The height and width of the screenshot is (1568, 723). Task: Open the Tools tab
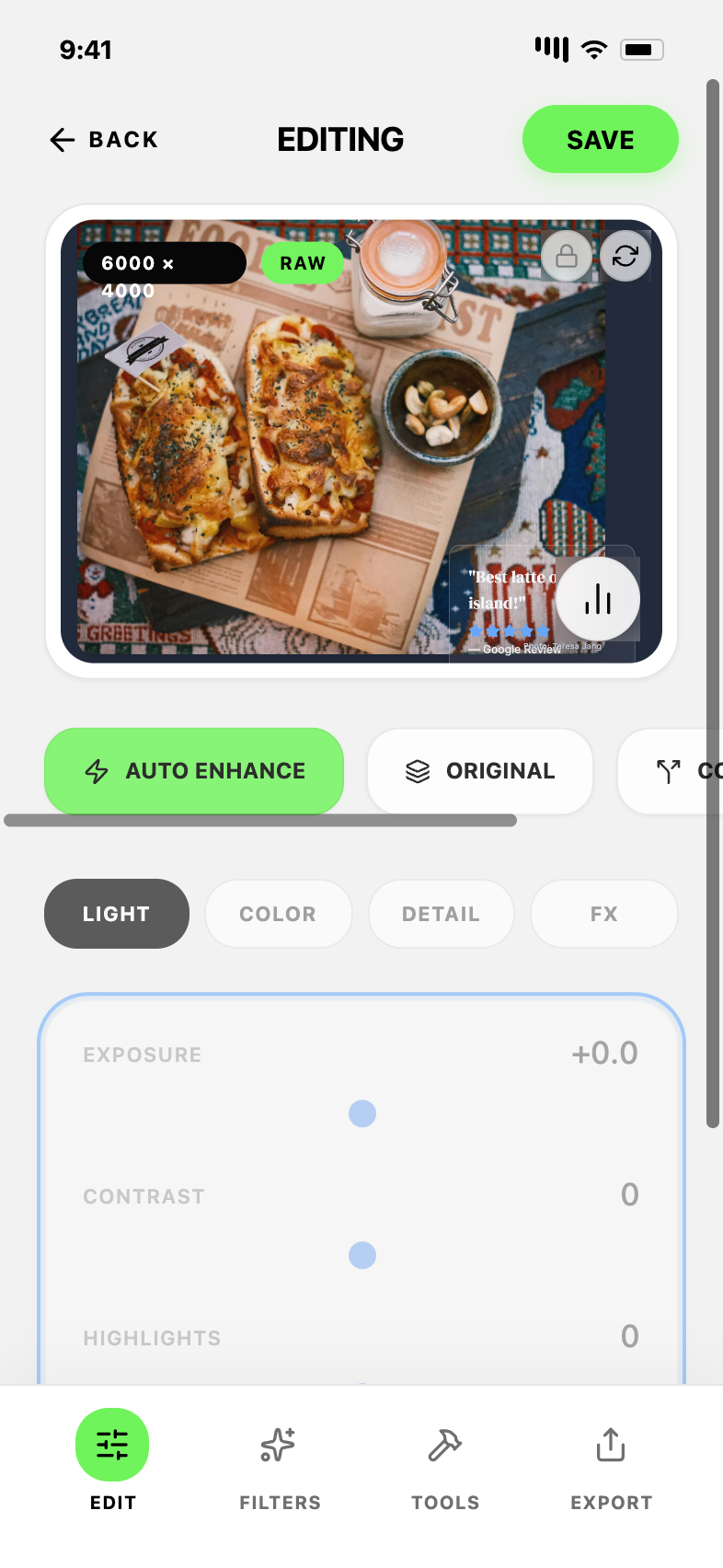click(x=445, y=1462)
